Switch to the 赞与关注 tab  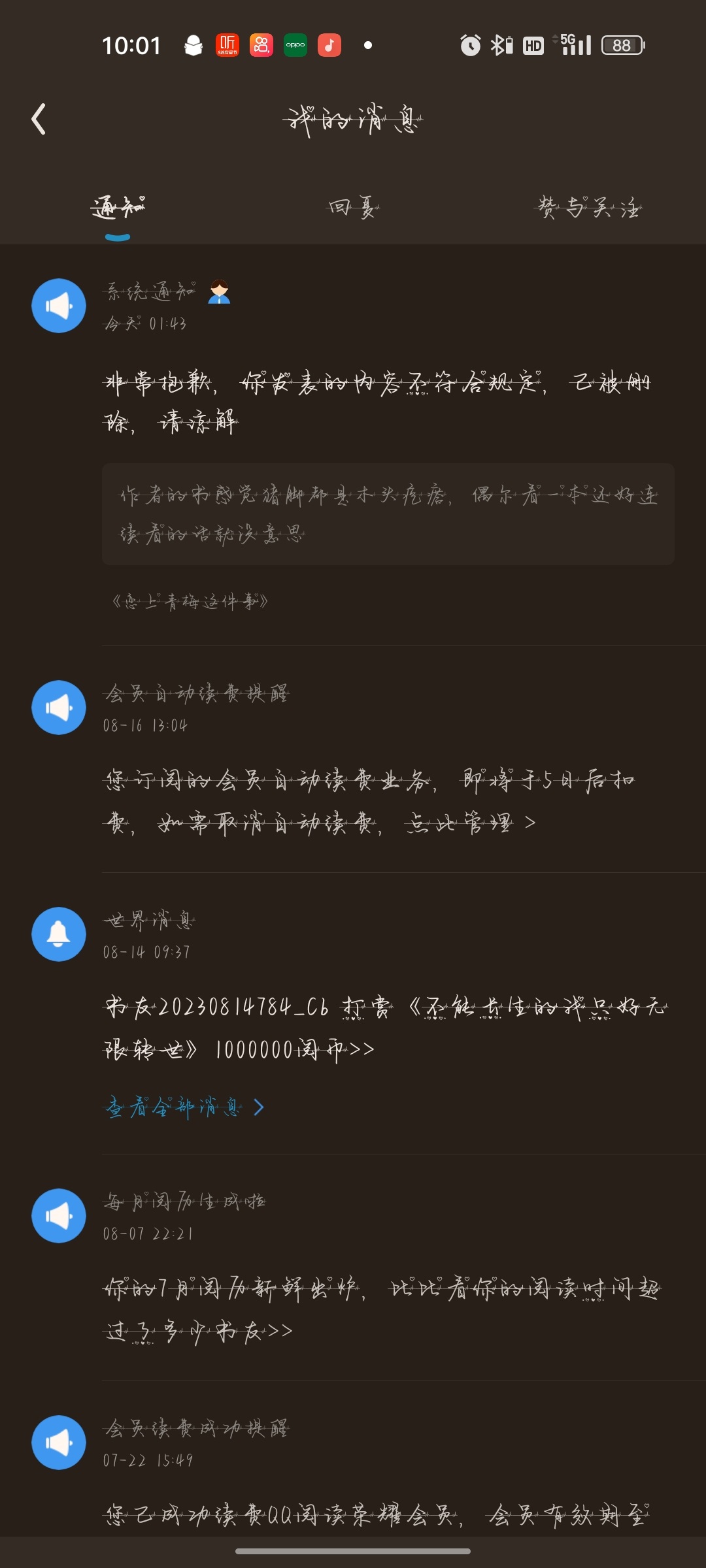588,208
